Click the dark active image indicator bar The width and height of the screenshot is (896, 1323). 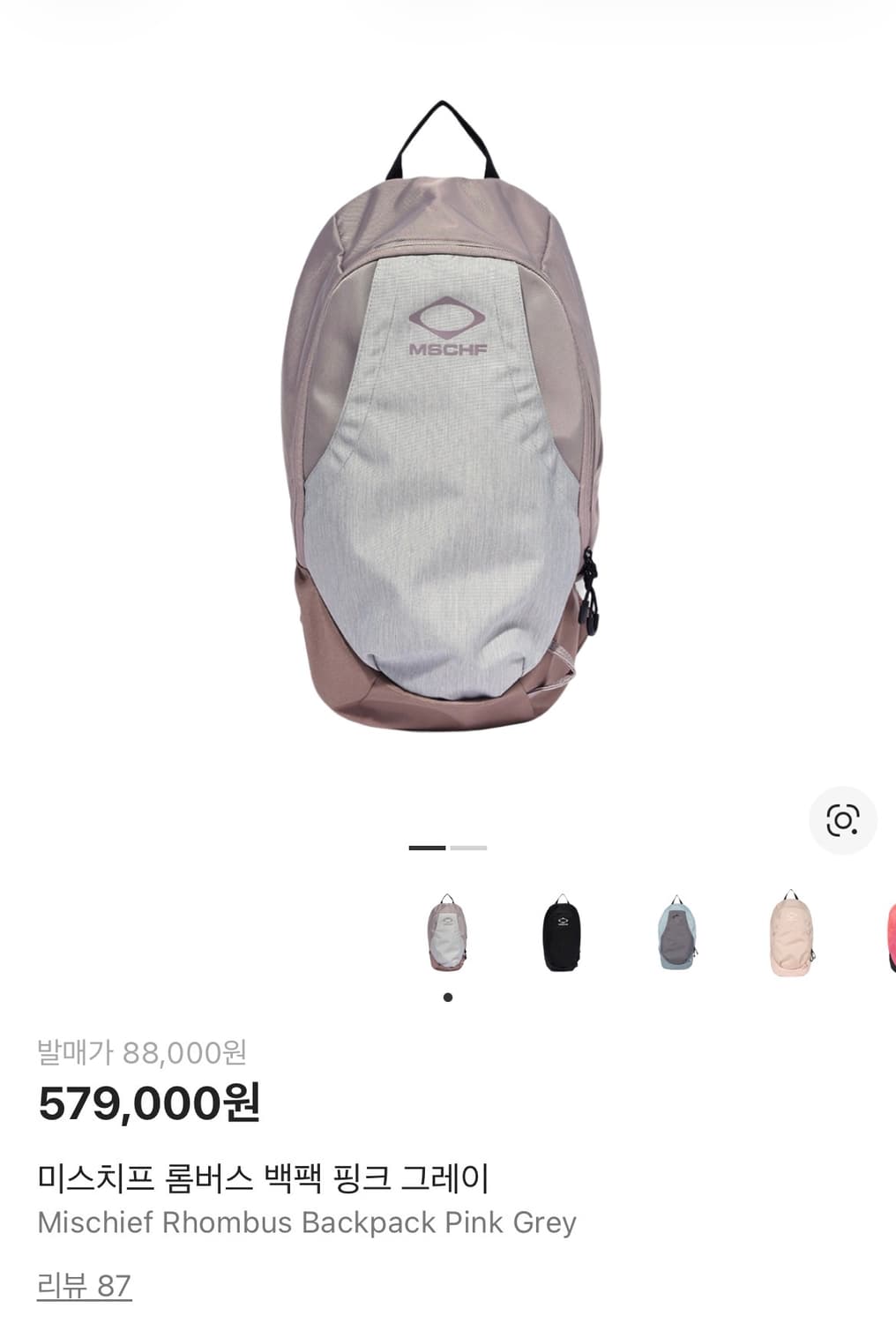[427, 846]
